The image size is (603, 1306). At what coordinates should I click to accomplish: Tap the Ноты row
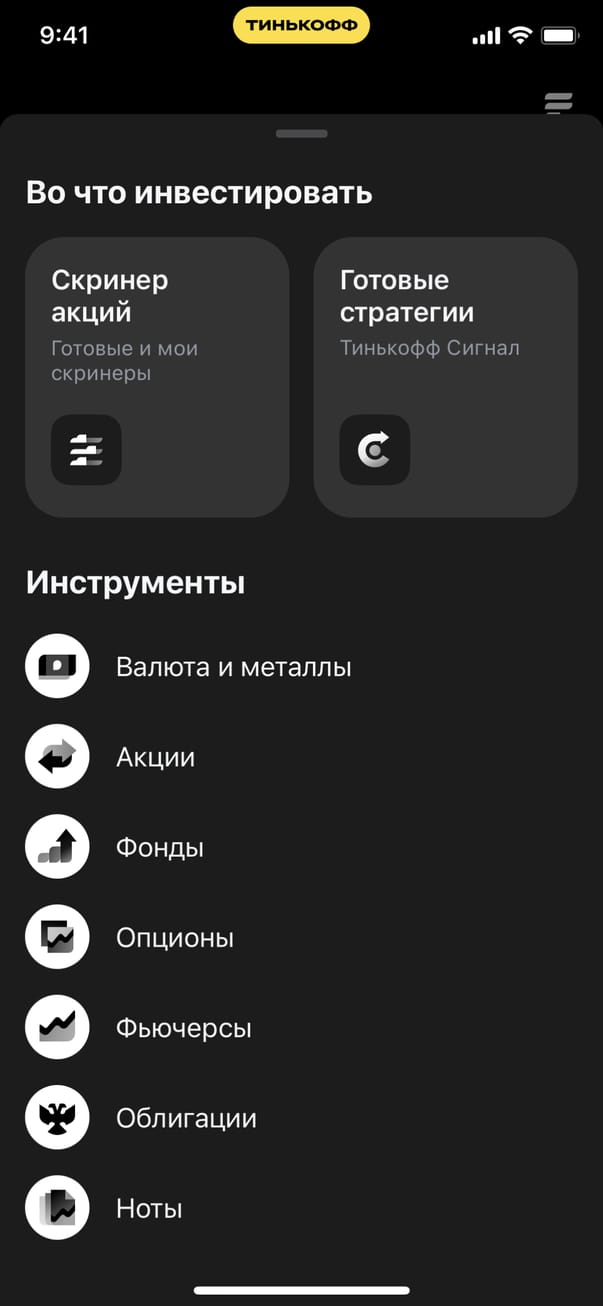[149, 1209]
